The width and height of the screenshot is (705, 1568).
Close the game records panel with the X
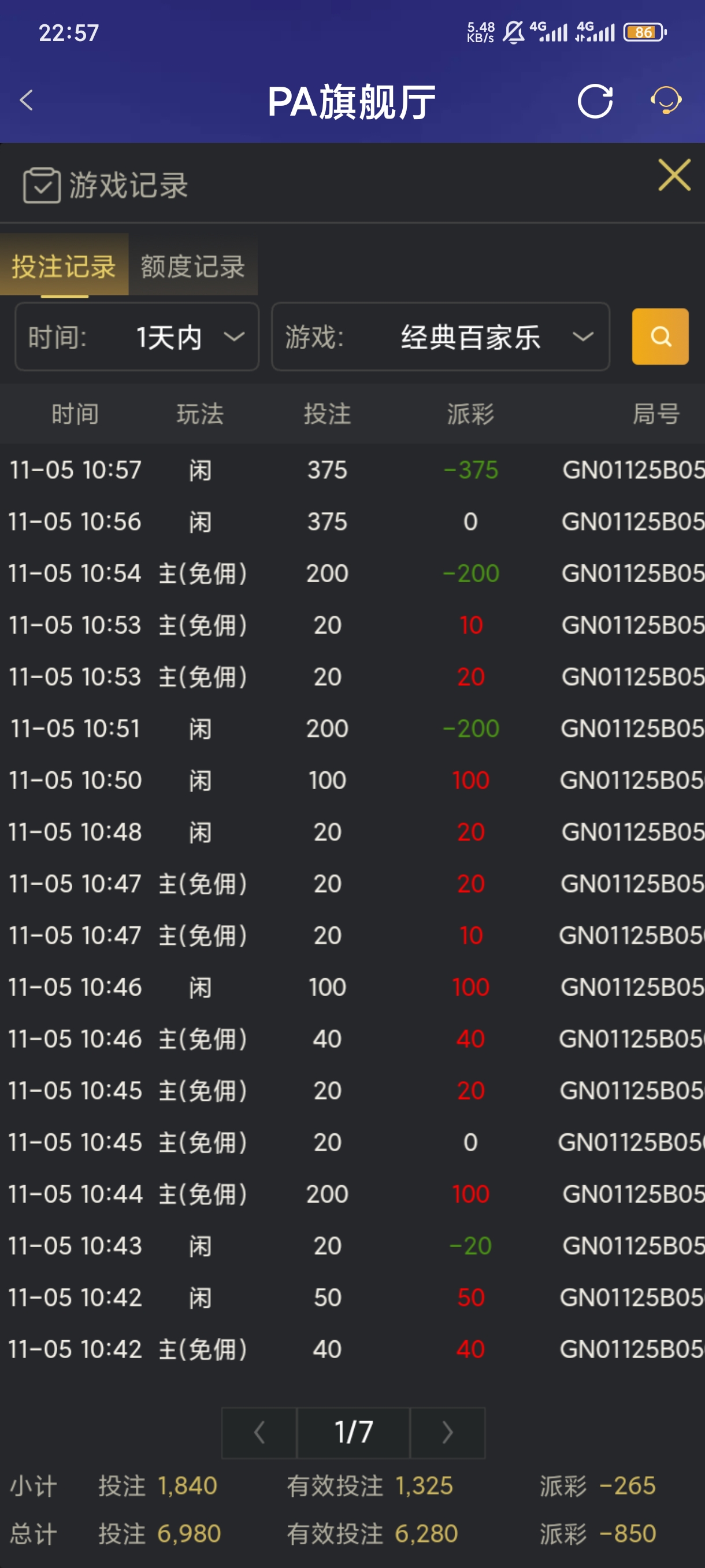click(673, 176)
